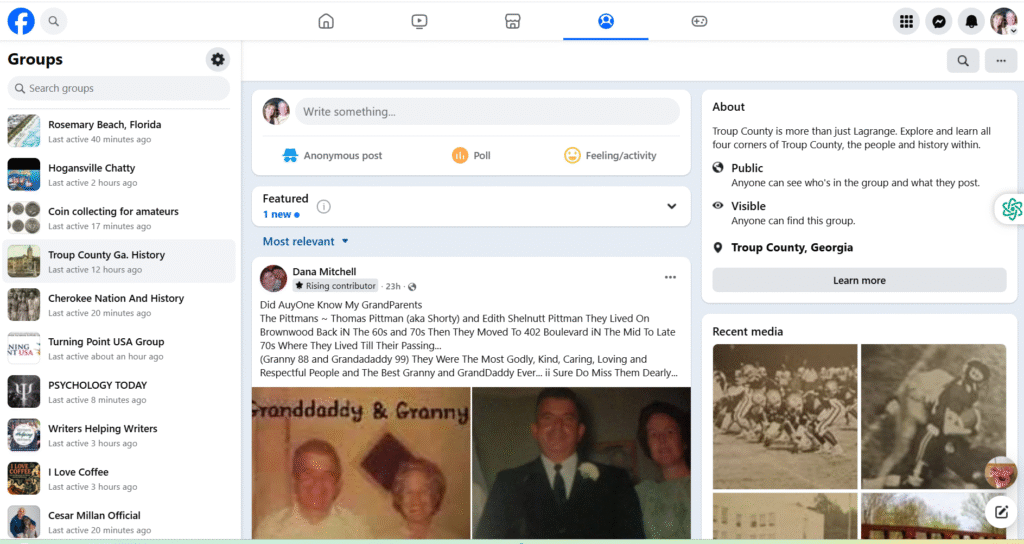This screenshot has width=1024, height=544.
Task: Open options menu on Dana Mitchell's post
Action: 670,277
